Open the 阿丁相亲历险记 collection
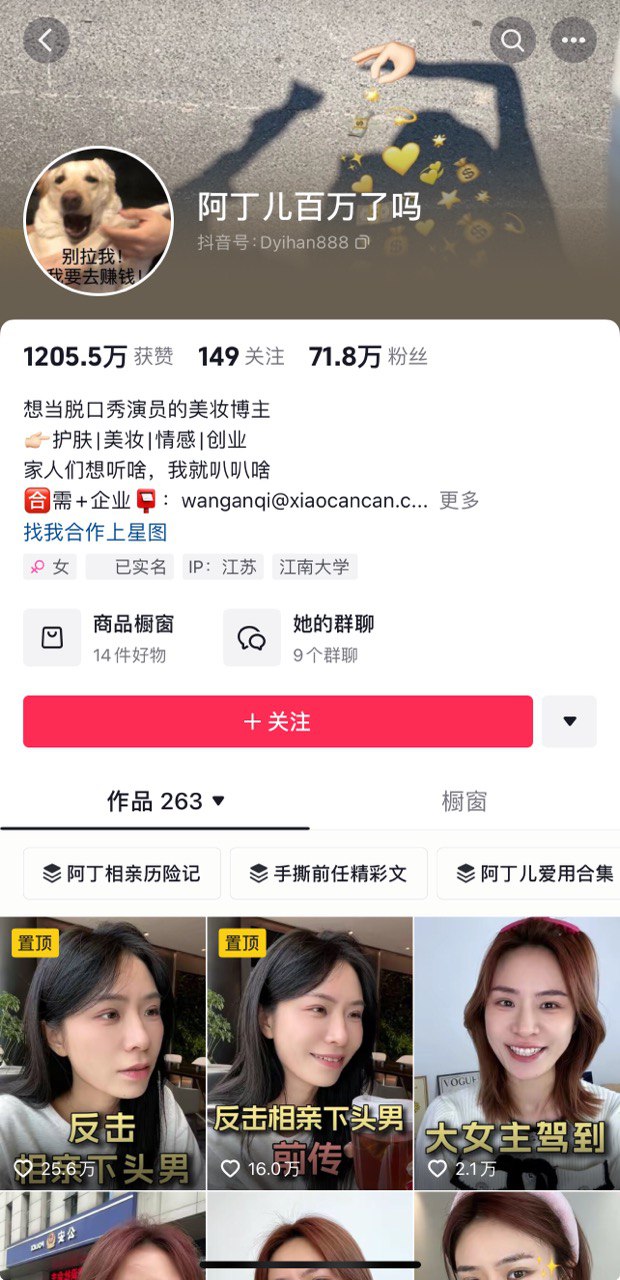Viewport: 620px width, 1280px height. click(x=122, y=873)
